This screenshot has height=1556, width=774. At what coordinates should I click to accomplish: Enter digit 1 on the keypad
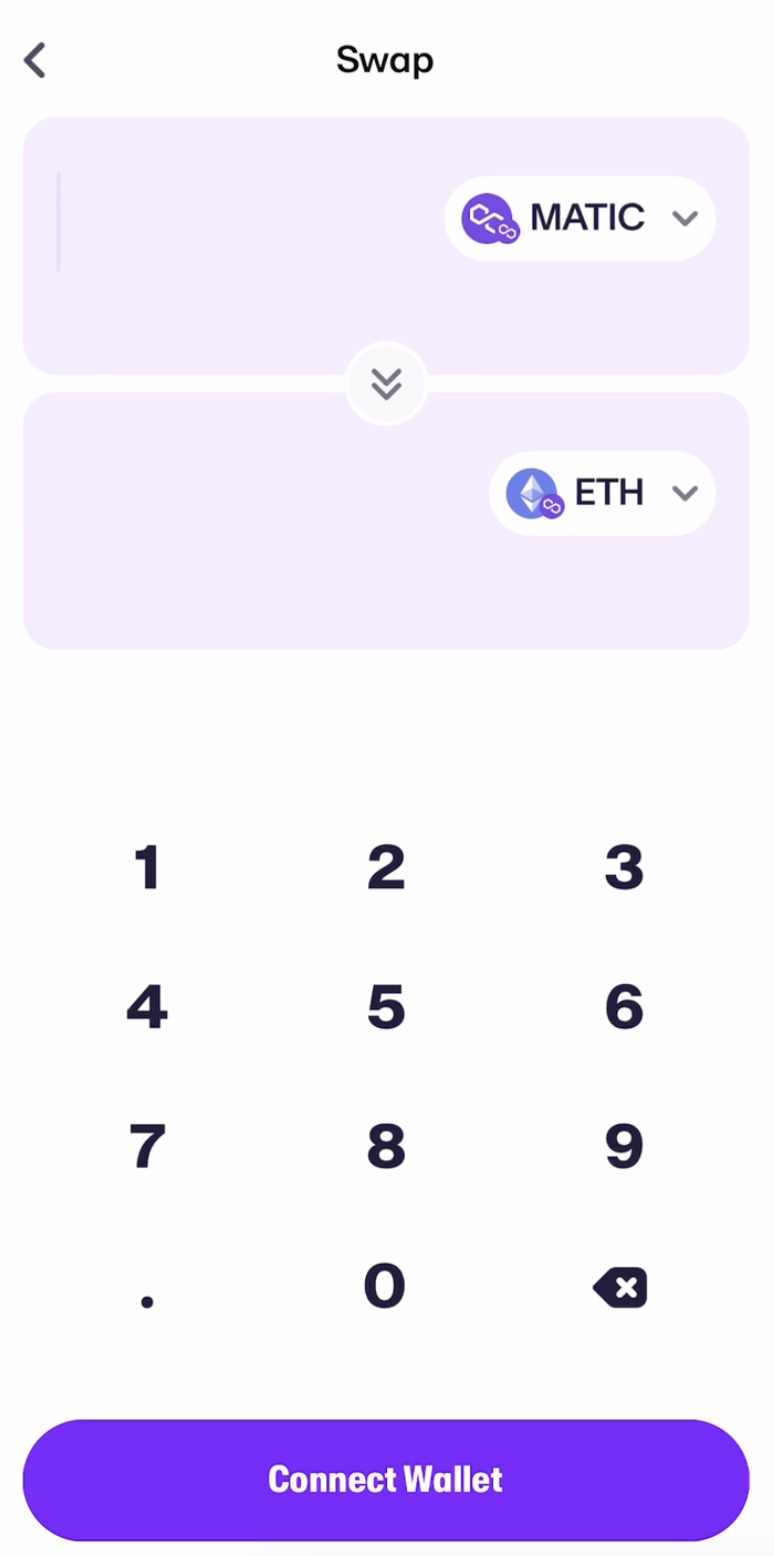pyautogui.click(x=147, y=867)
